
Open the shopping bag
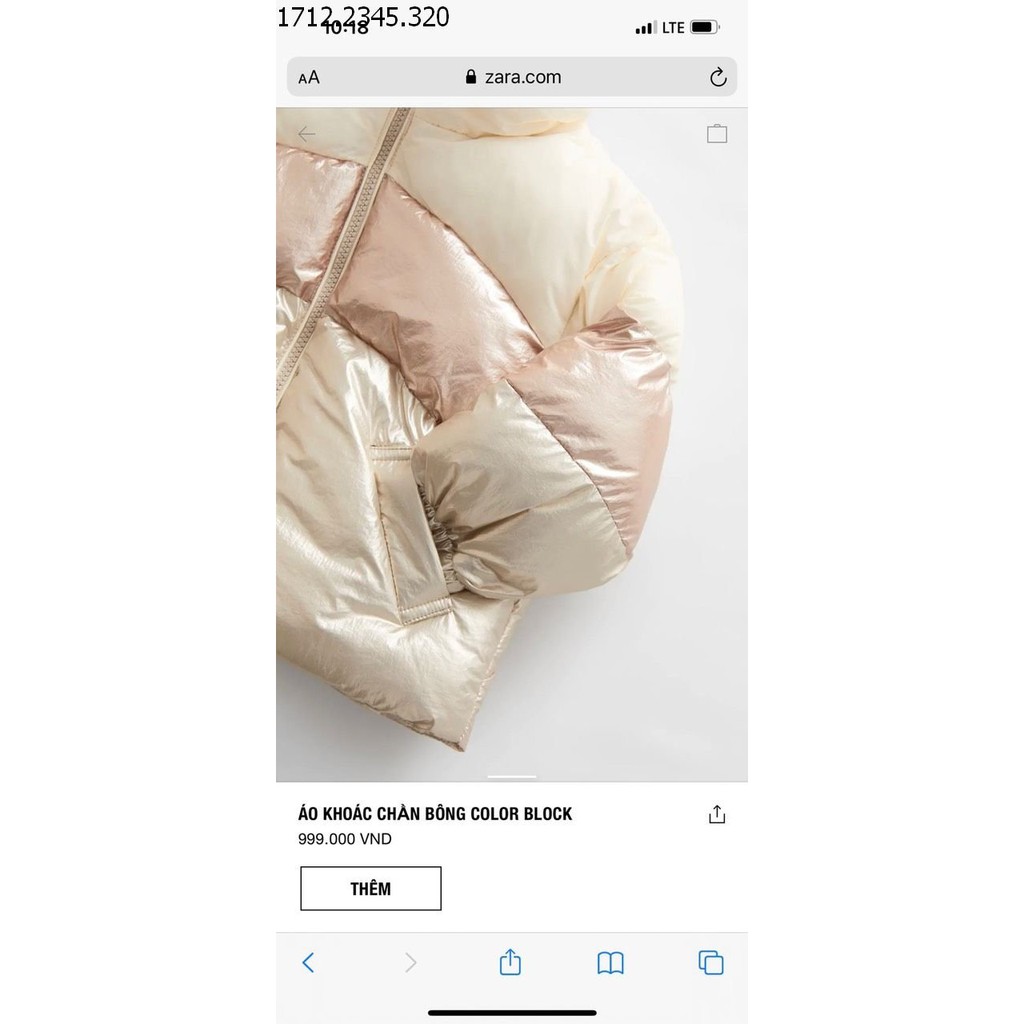(717, 134)
